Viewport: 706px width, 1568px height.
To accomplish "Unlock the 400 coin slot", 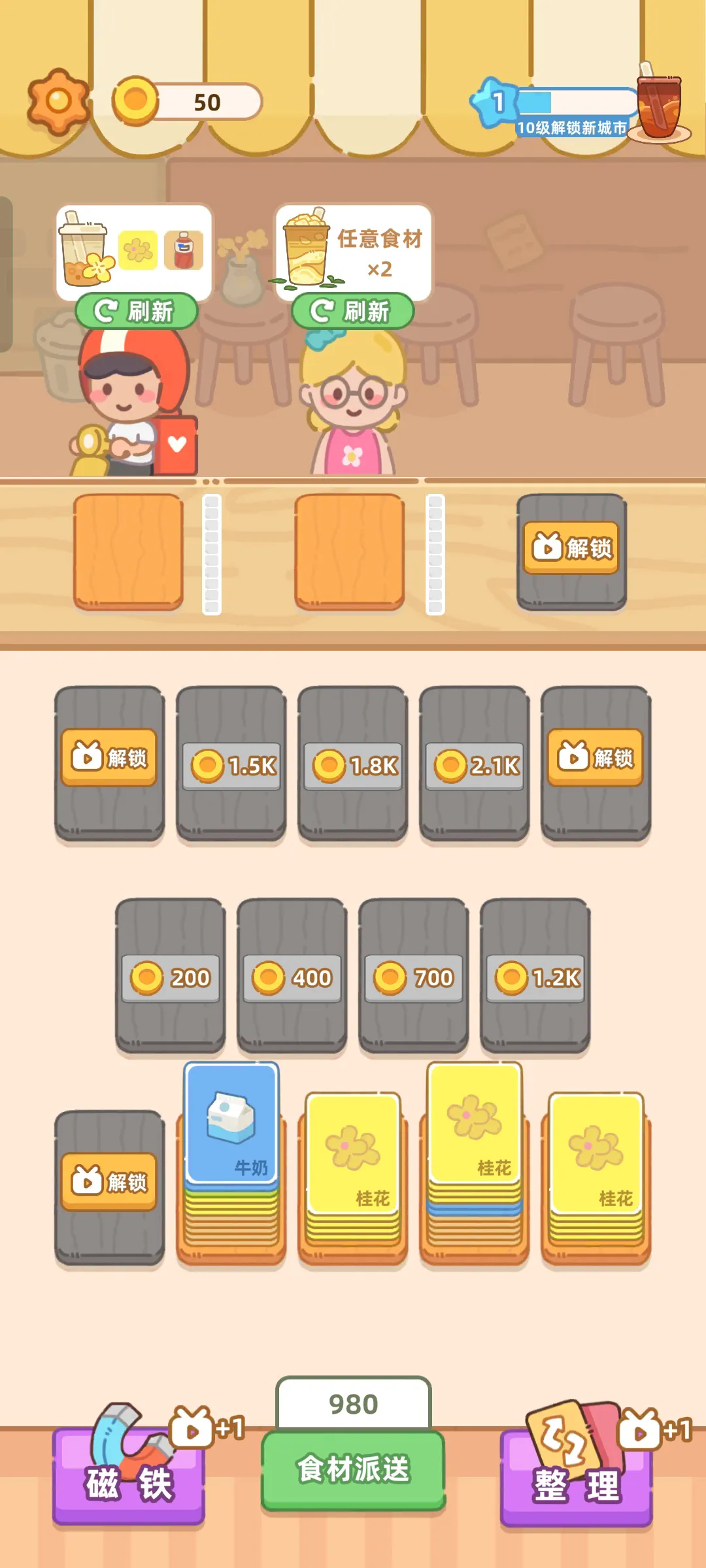I will click(292, 977).
